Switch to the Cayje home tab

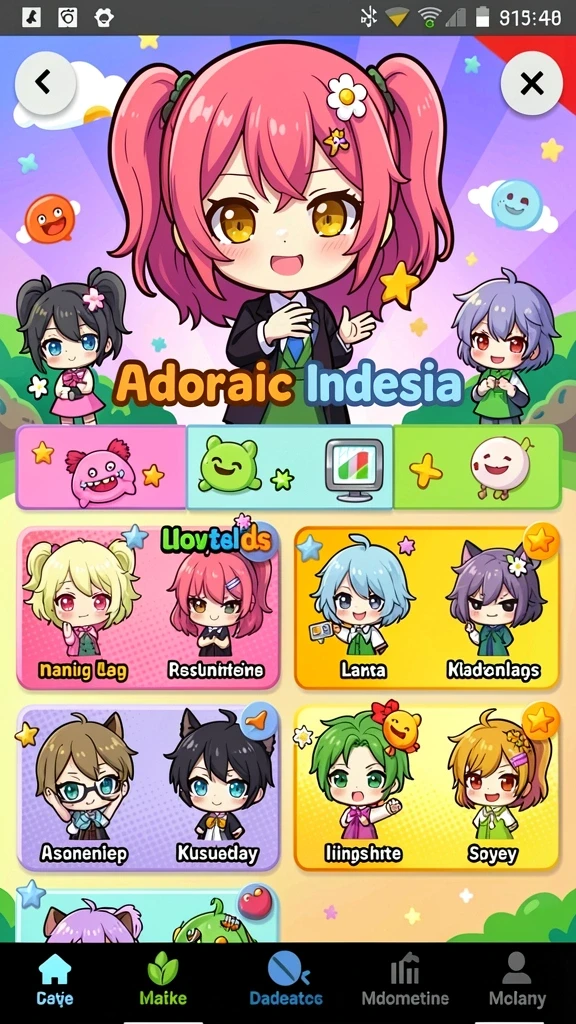(56, 979)
